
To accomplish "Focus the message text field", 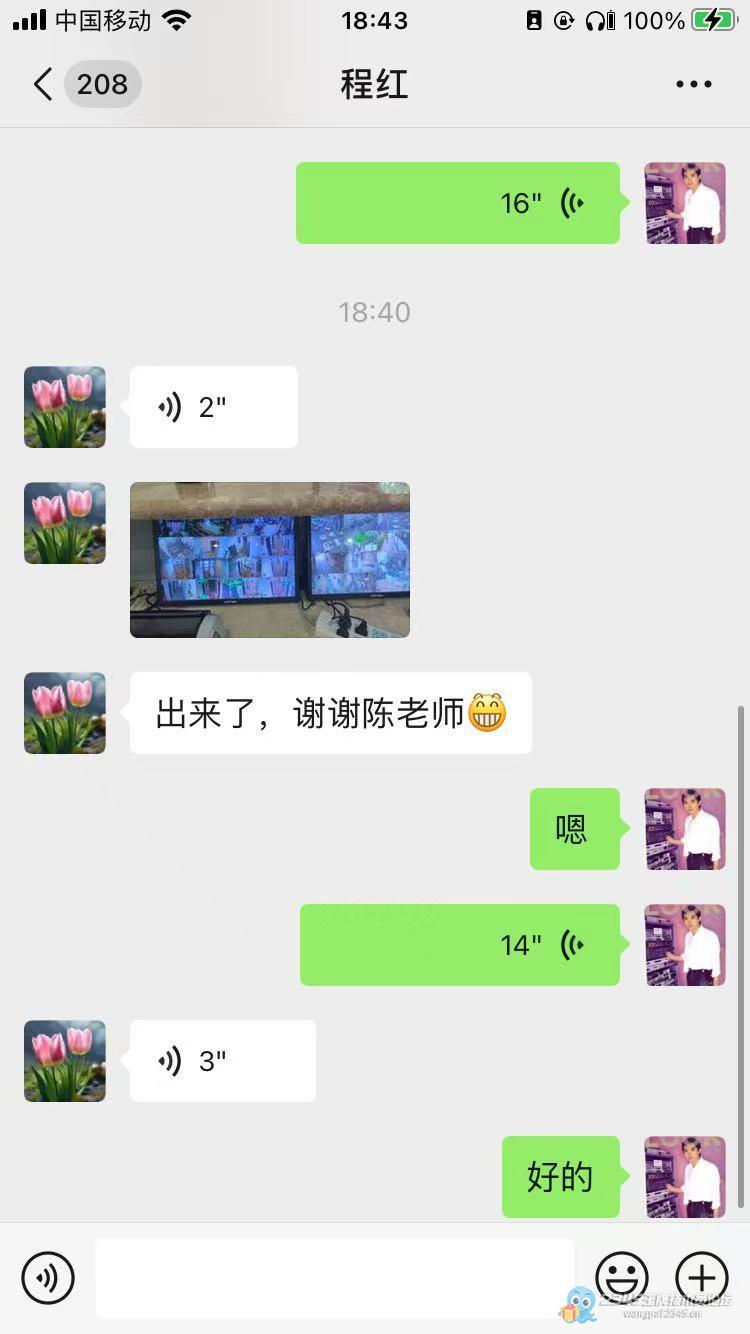I will [335, 1277].
